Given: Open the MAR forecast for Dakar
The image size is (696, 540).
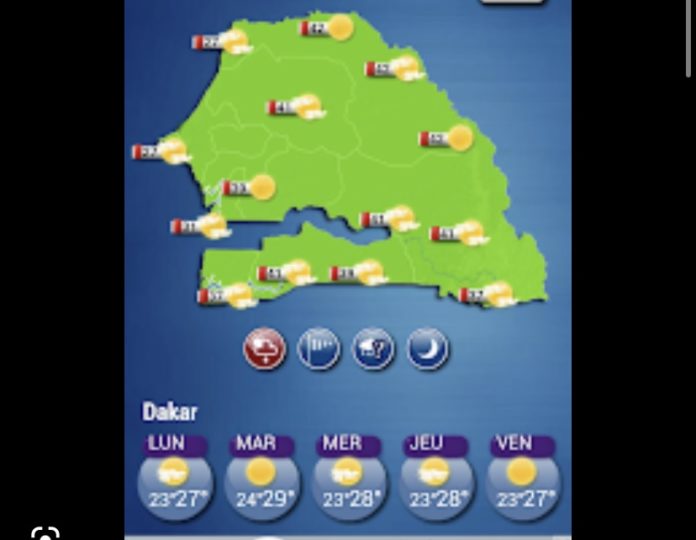Looking at the screenshot, I should point(262,478).
